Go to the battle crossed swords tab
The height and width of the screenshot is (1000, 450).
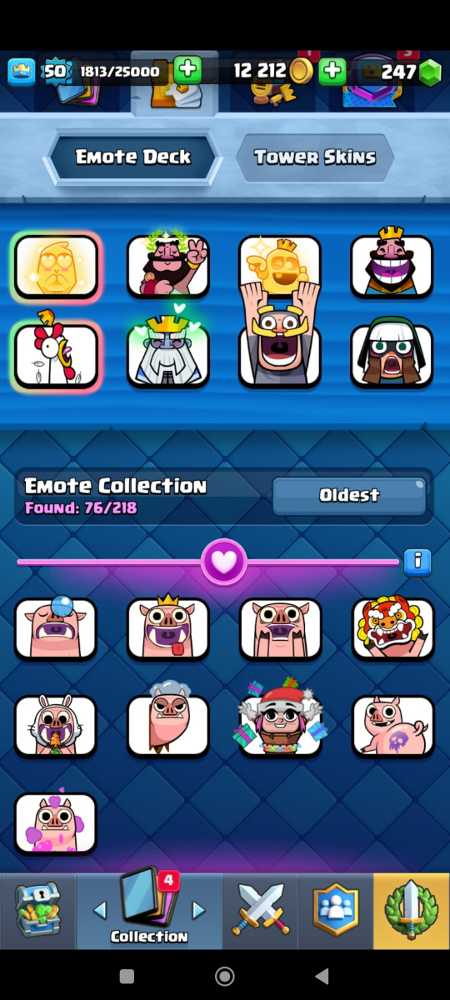tap(261, 911)
